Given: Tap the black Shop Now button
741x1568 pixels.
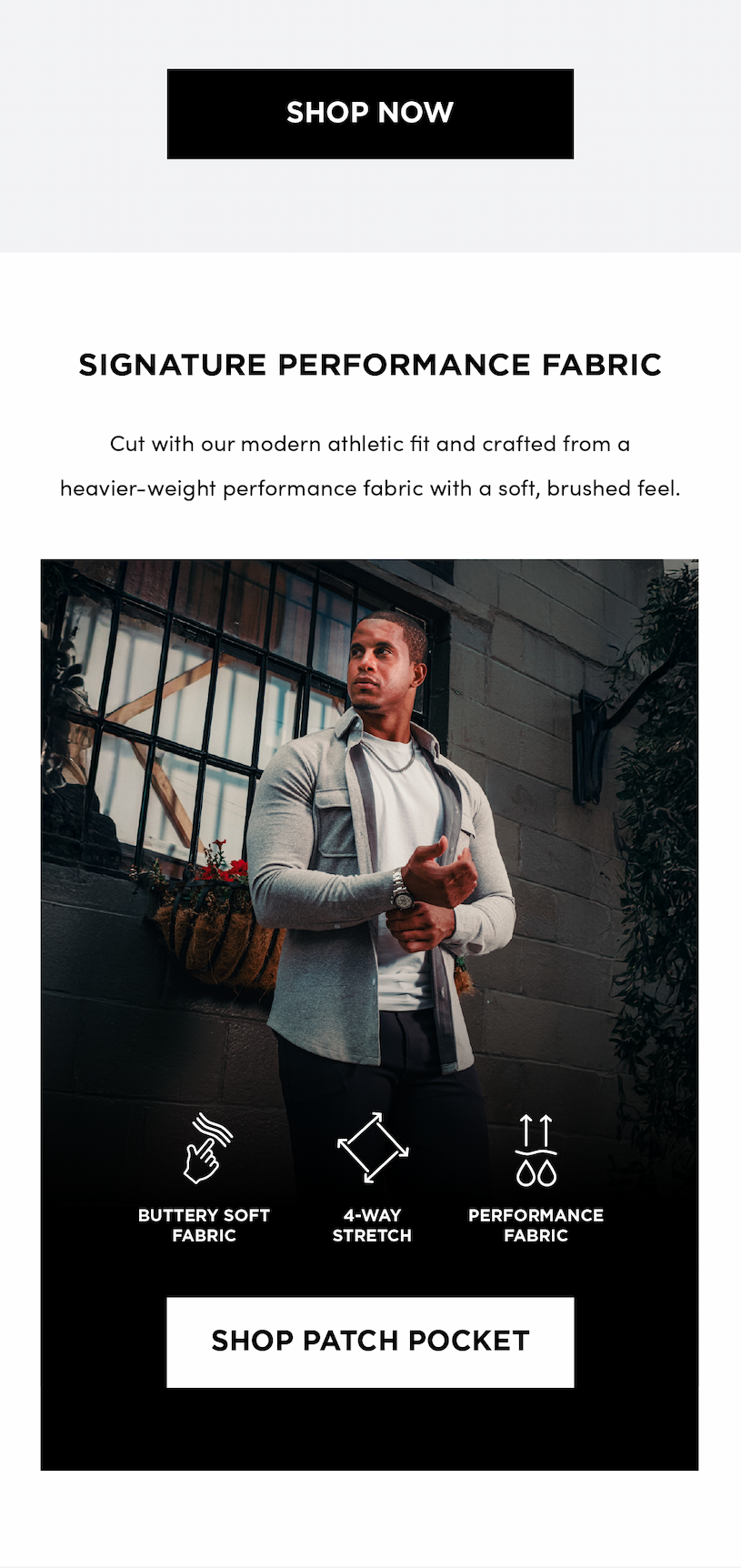Looking at the screenshot, I should pyautogui.click(x=370, y=114).
